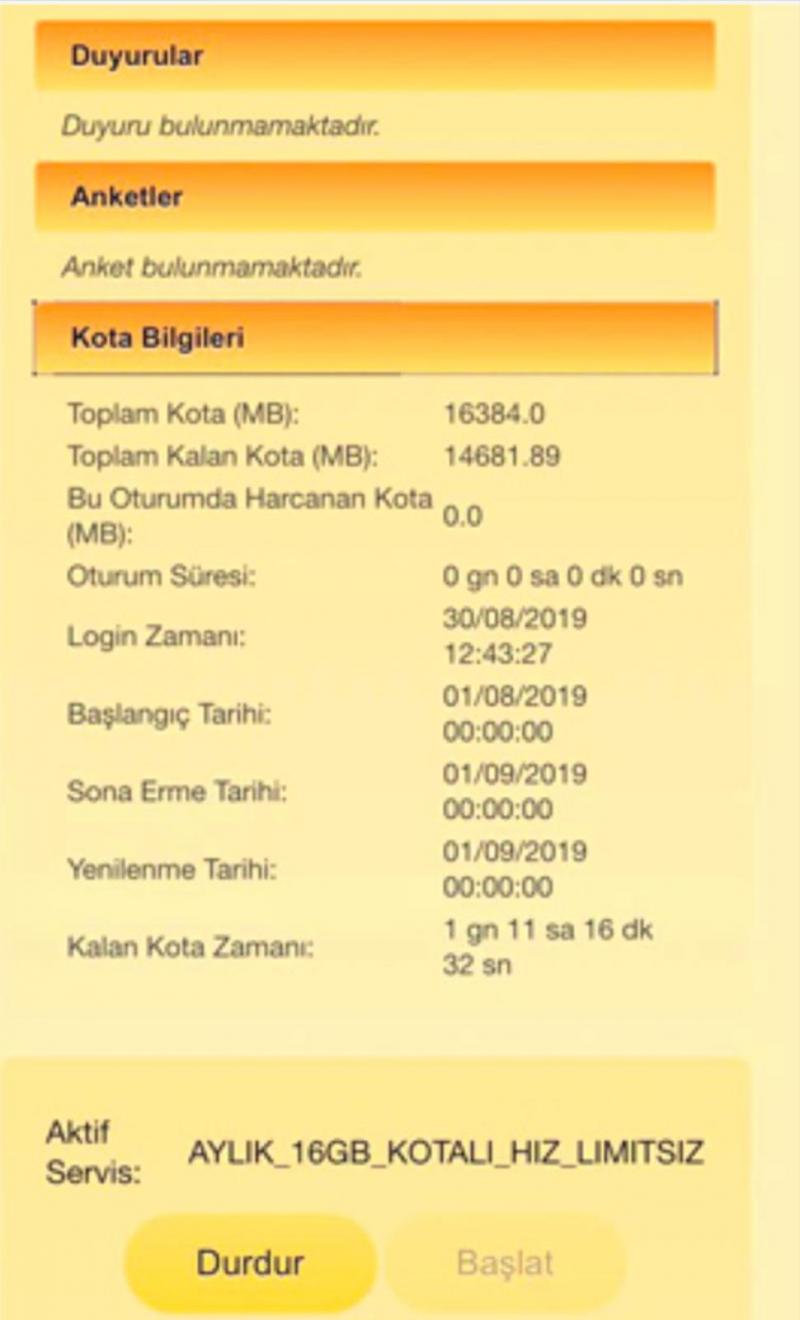This screenshot has width=800, height=1320.
Task: Collapse the Kota Bilgileri section header
Action: 375,338
